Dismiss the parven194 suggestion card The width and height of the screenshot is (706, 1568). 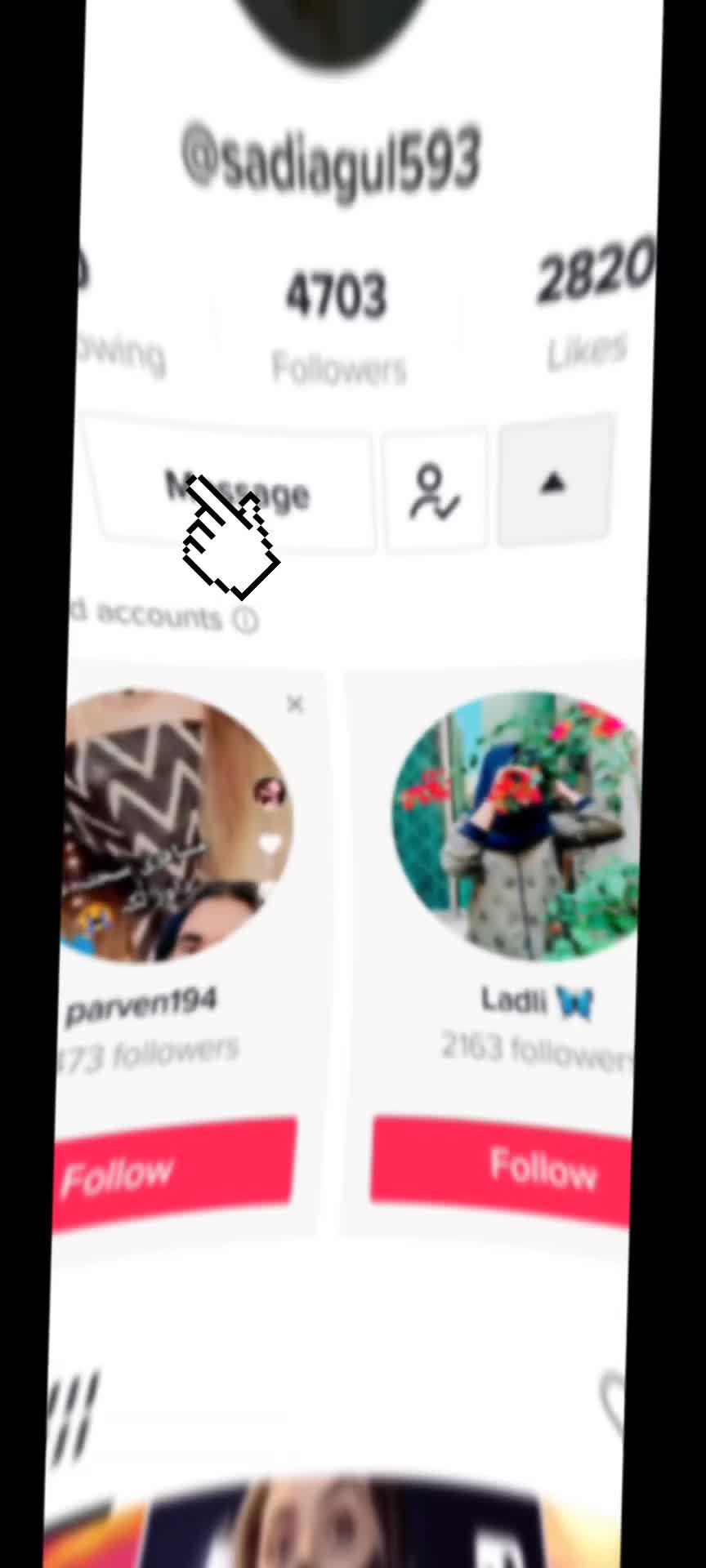tap(295, 704)
